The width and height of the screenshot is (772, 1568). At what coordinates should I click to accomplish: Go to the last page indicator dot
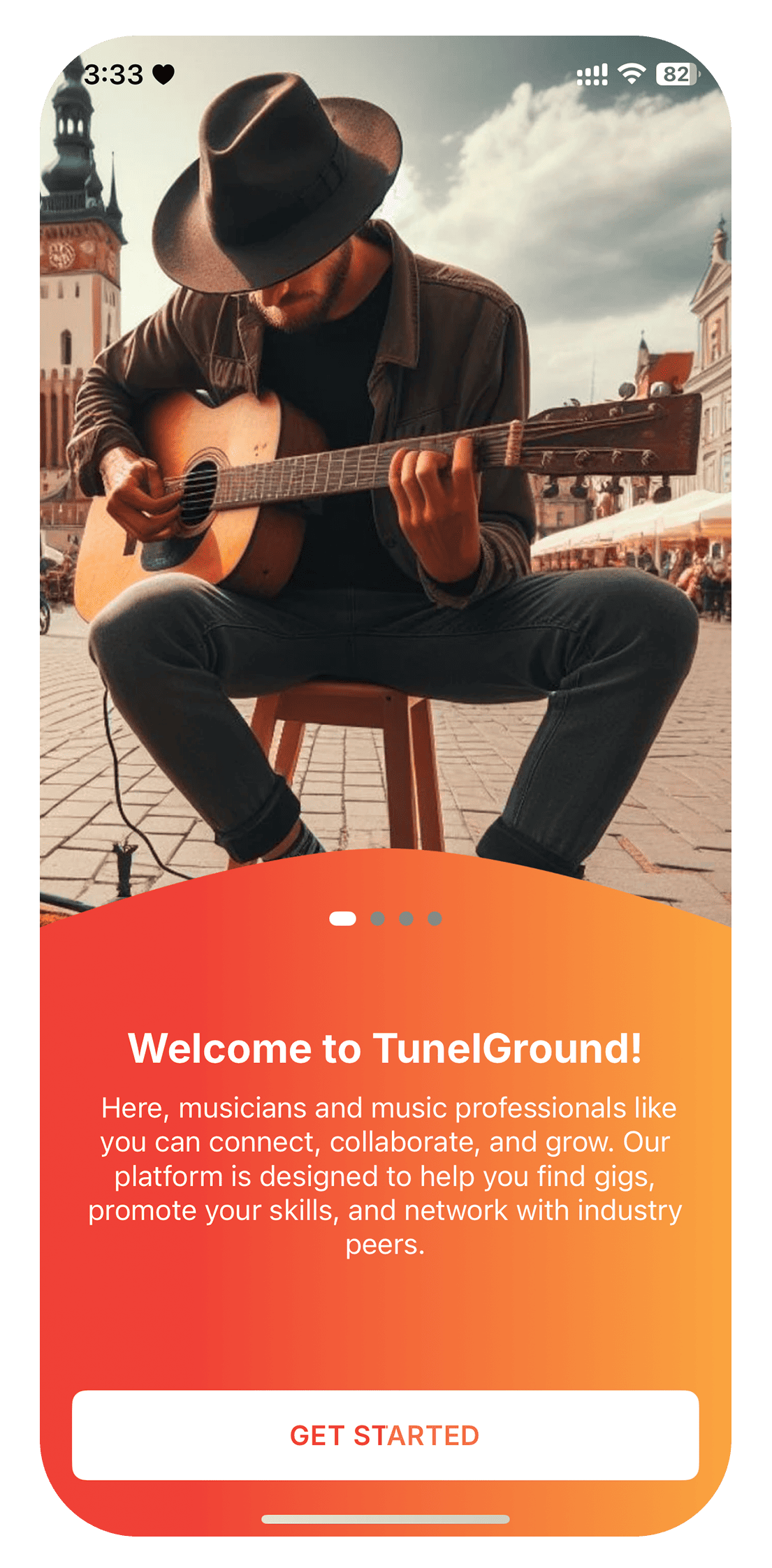click(x=435, y=918)
